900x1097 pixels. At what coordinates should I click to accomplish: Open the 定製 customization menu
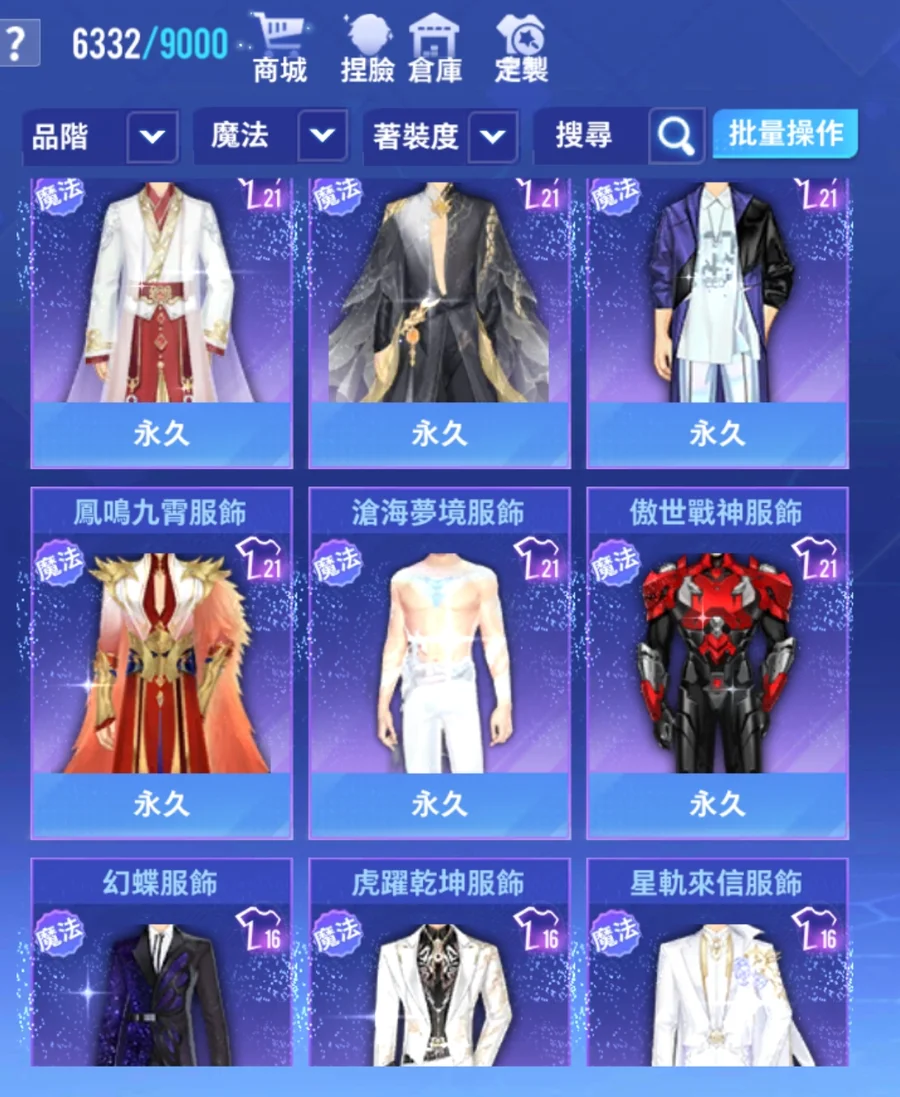(x=521, y=50)
